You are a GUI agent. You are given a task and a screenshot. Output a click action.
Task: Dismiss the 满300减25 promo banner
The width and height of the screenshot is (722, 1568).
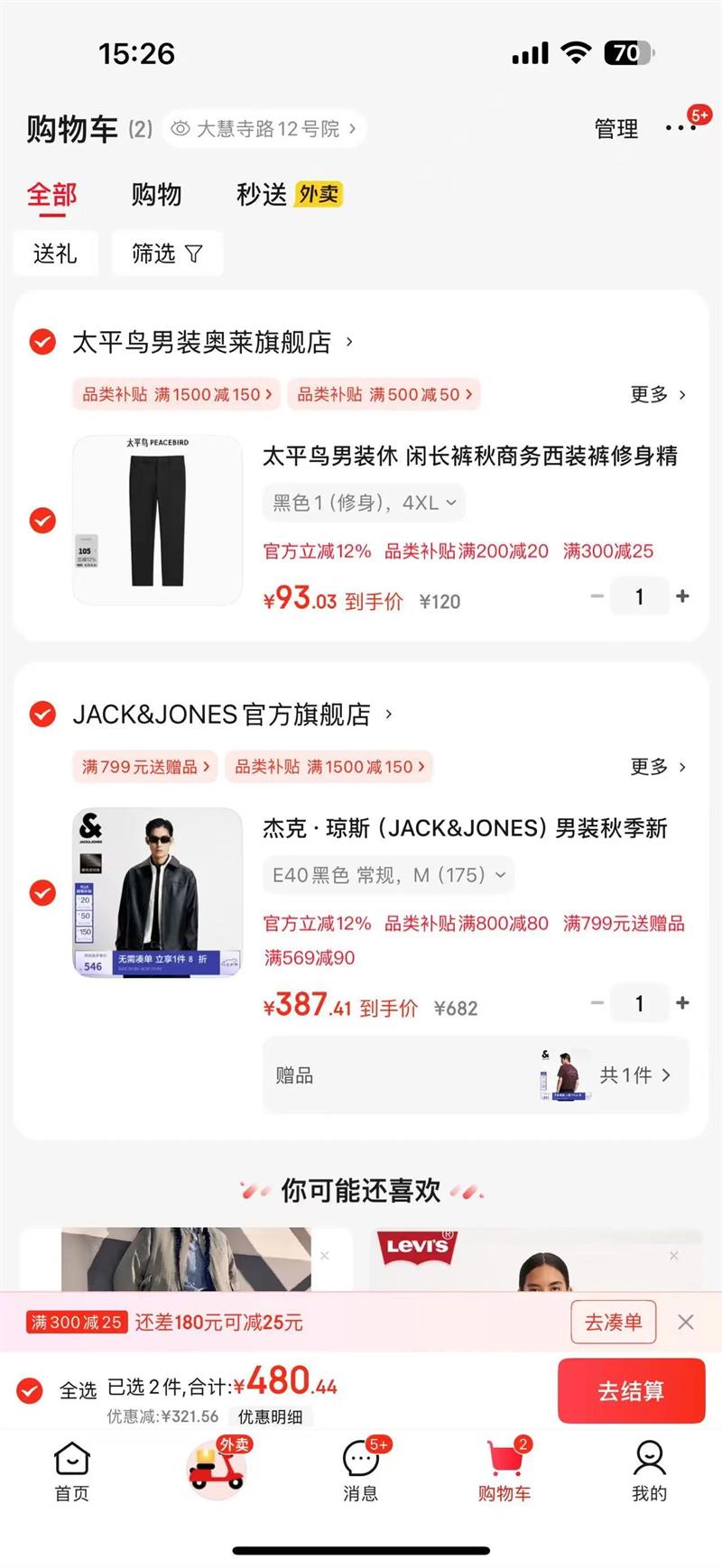pos(686,1322)
